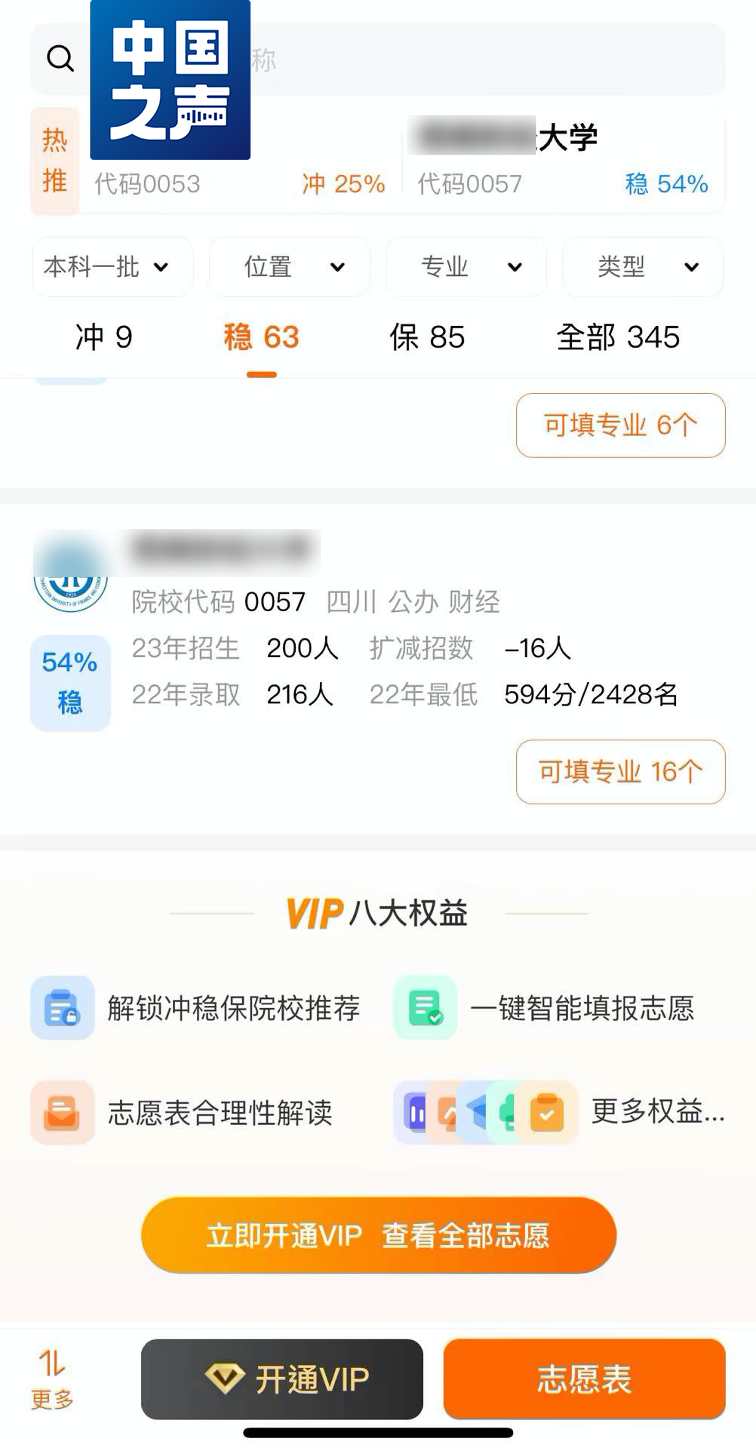
Task: Switch to the 冲 9 tab
Action: pyautogui.click(x=104, y=338)
